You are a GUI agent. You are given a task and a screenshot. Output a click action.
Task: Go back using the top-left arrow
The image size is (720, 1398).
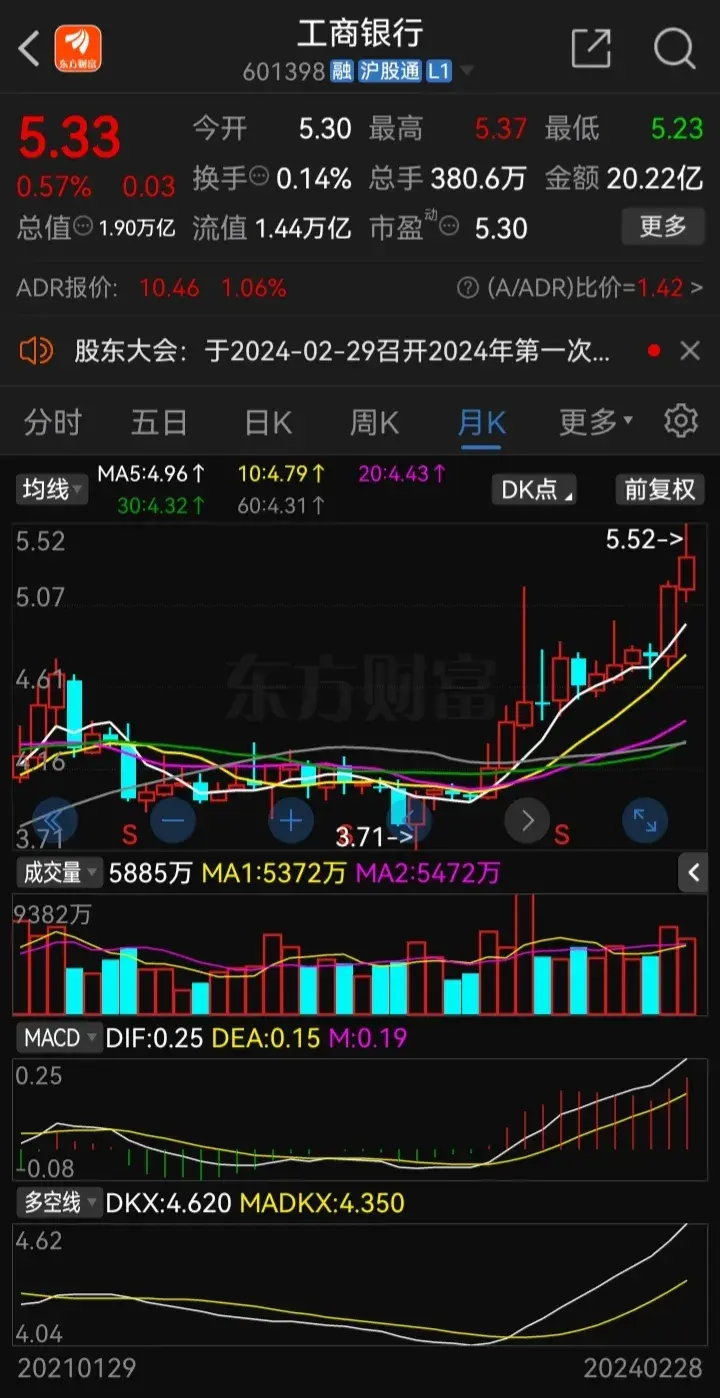tap(29, 48)
